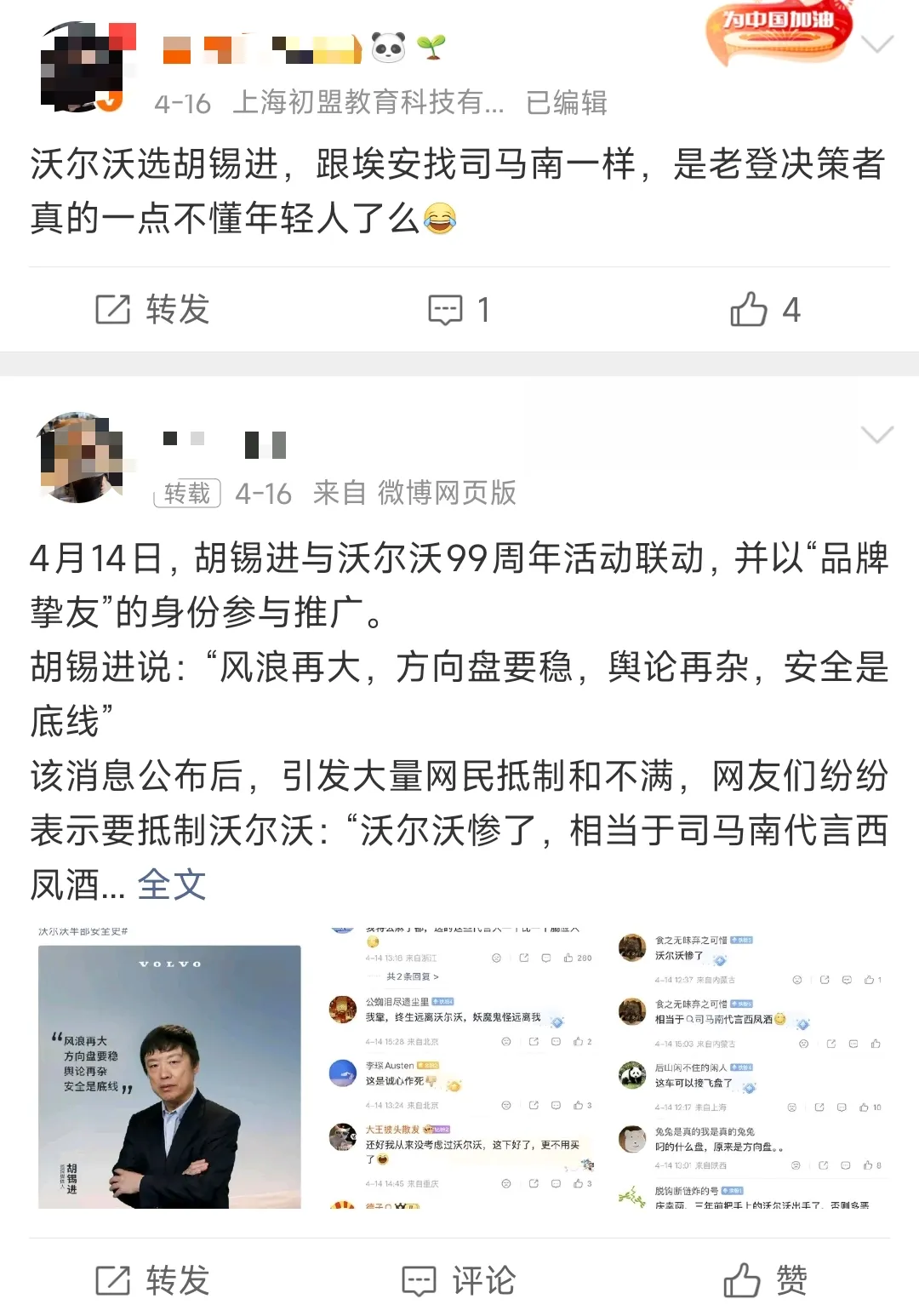Viewport: 919px width, 1316px height.
Task: Repost the April 14 Volvo post
Action: 152,1280
